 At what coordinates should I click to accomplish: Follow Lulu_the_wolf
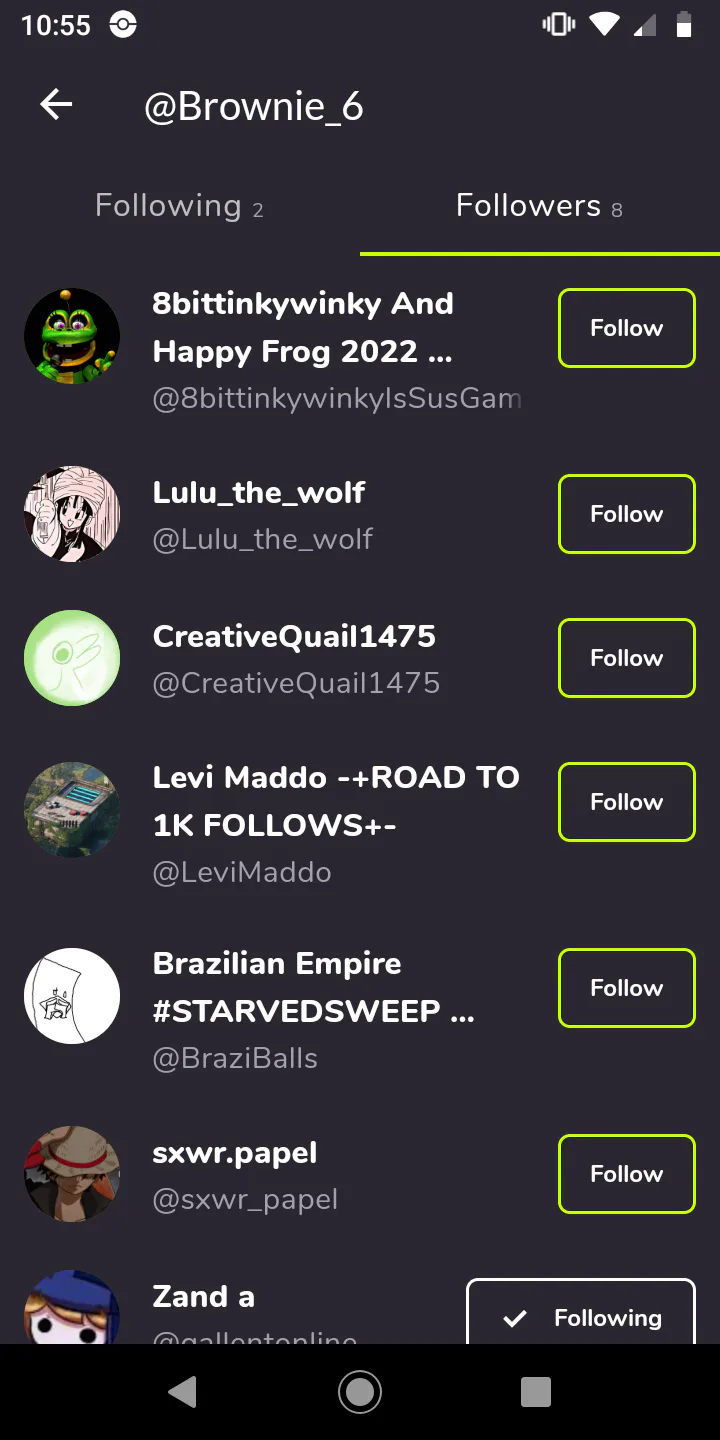[x=626, y=514]
